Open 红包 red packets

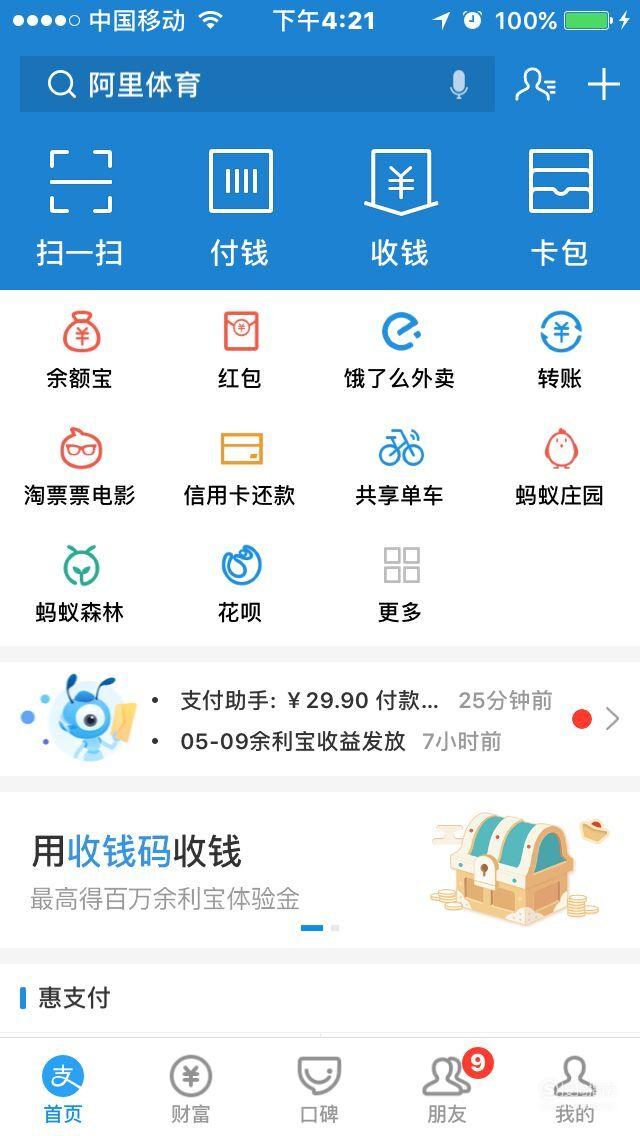click(240, 350)
